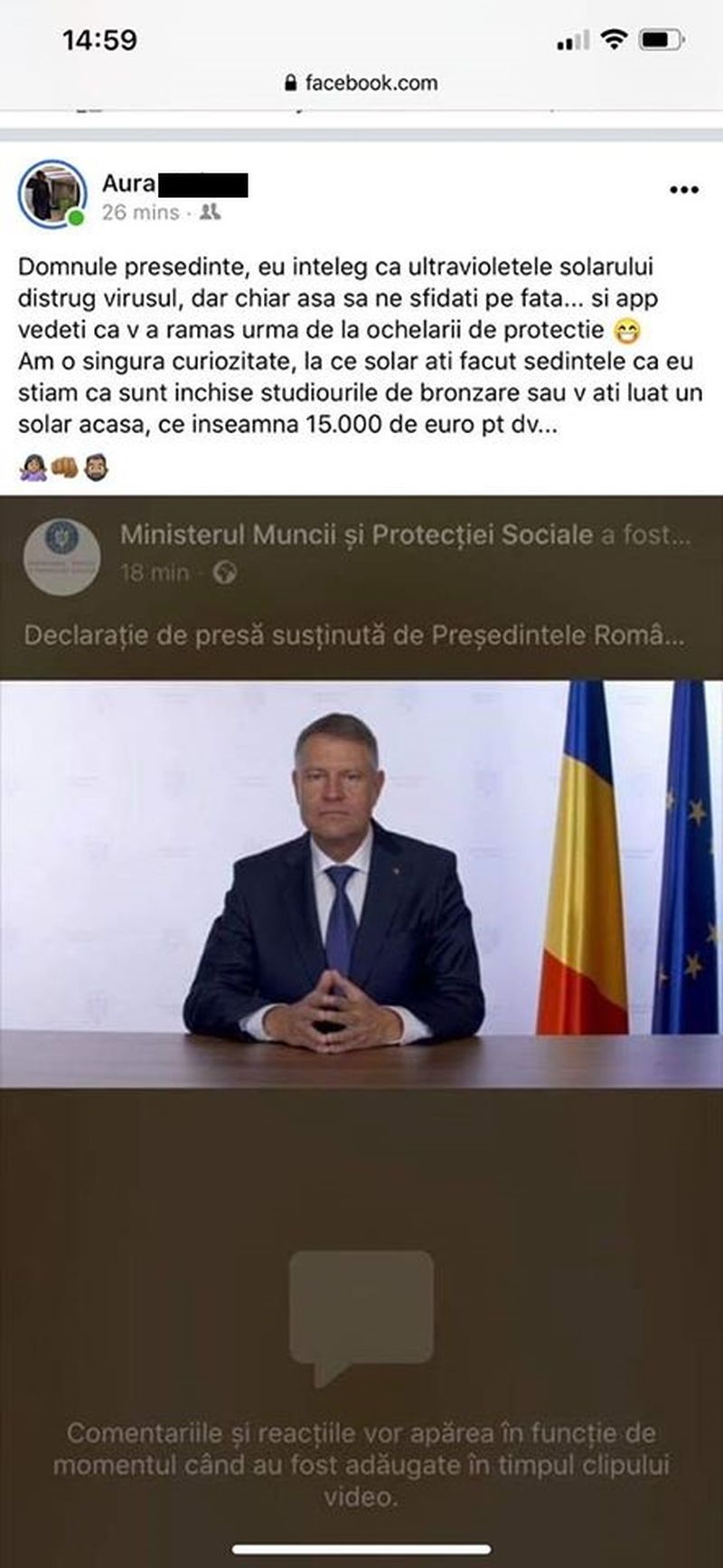Open Ministerul Muncii și Protecției Sociale page
Screen dimensions: 723x1568
point(356,534)
